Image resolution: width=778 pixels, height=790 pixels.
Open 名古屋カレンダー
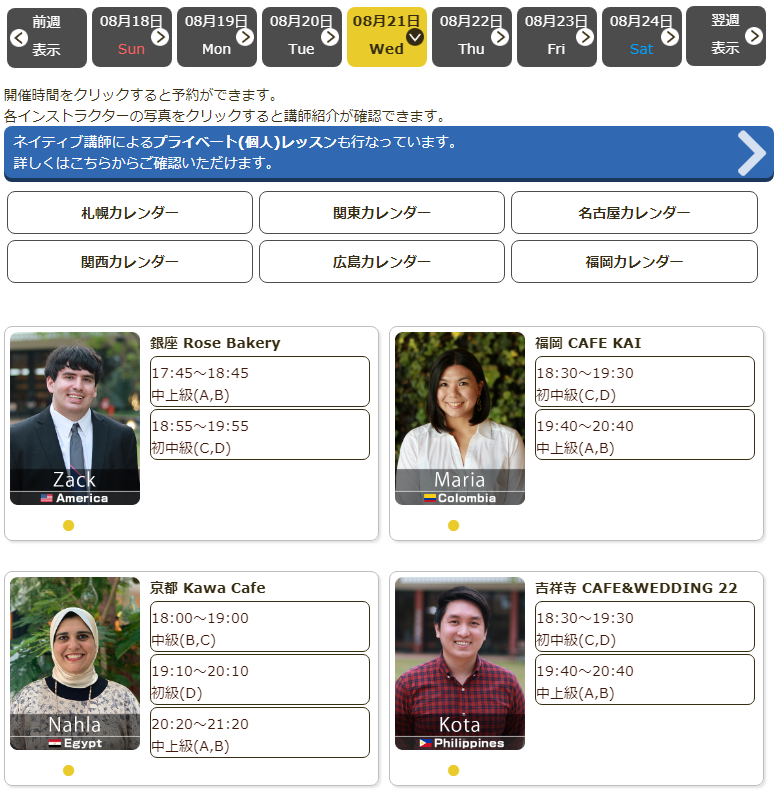click(634, 213)
